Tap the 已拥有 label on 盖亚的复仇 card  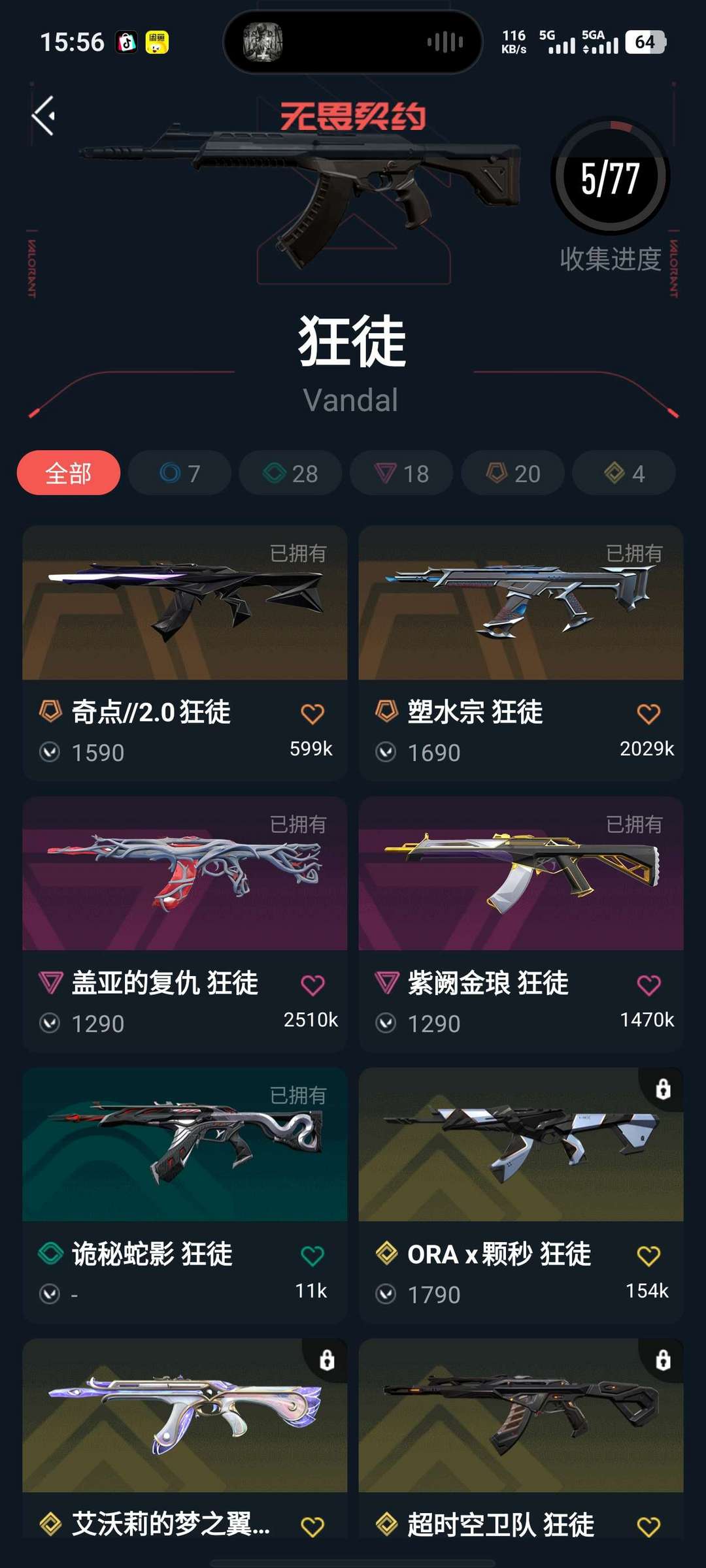click(x=299, y=825)
